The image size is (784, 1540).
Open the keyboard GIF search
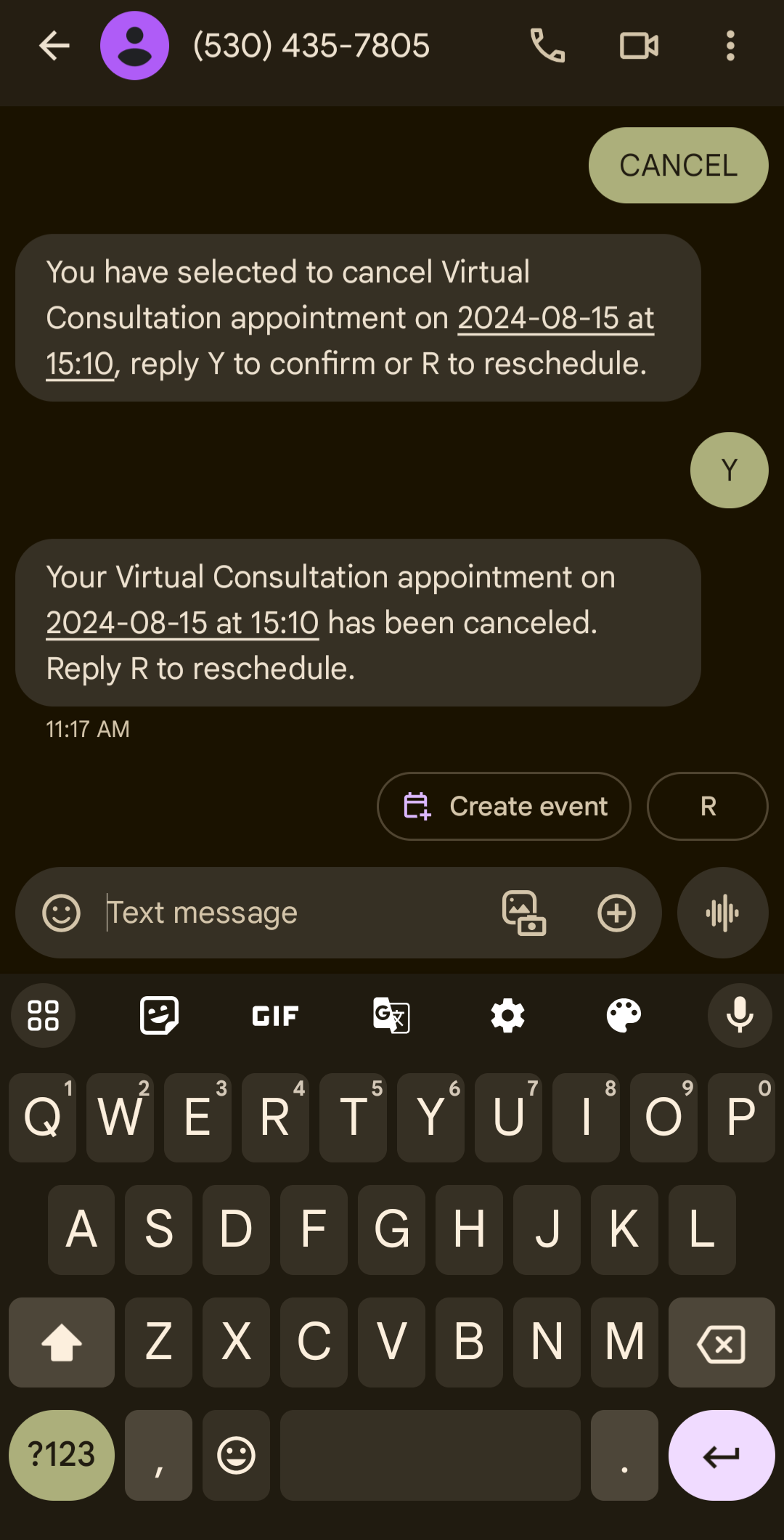(275, 1016)
